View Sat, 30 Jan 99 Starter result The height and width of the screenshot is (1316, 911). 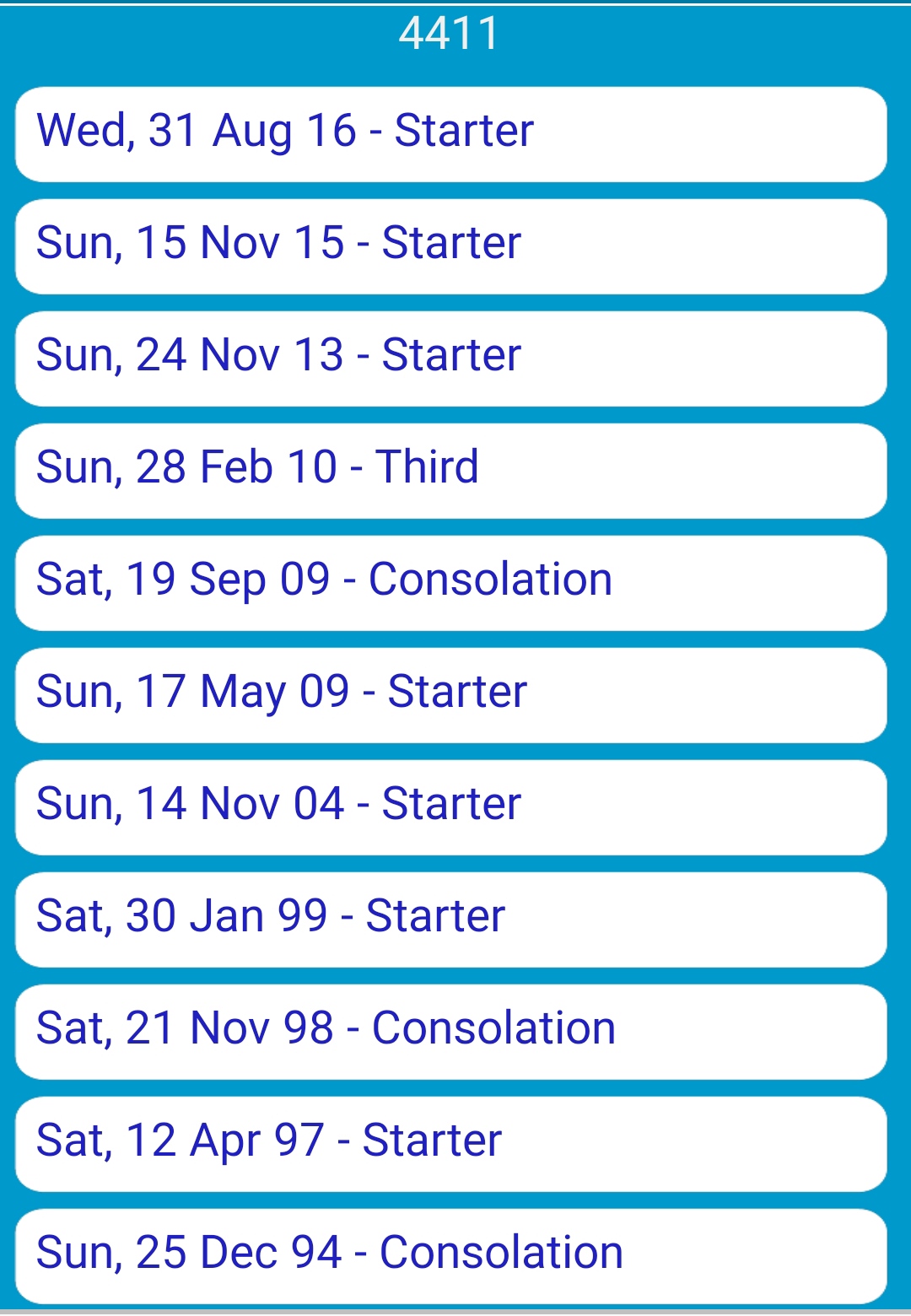[450, 919]
